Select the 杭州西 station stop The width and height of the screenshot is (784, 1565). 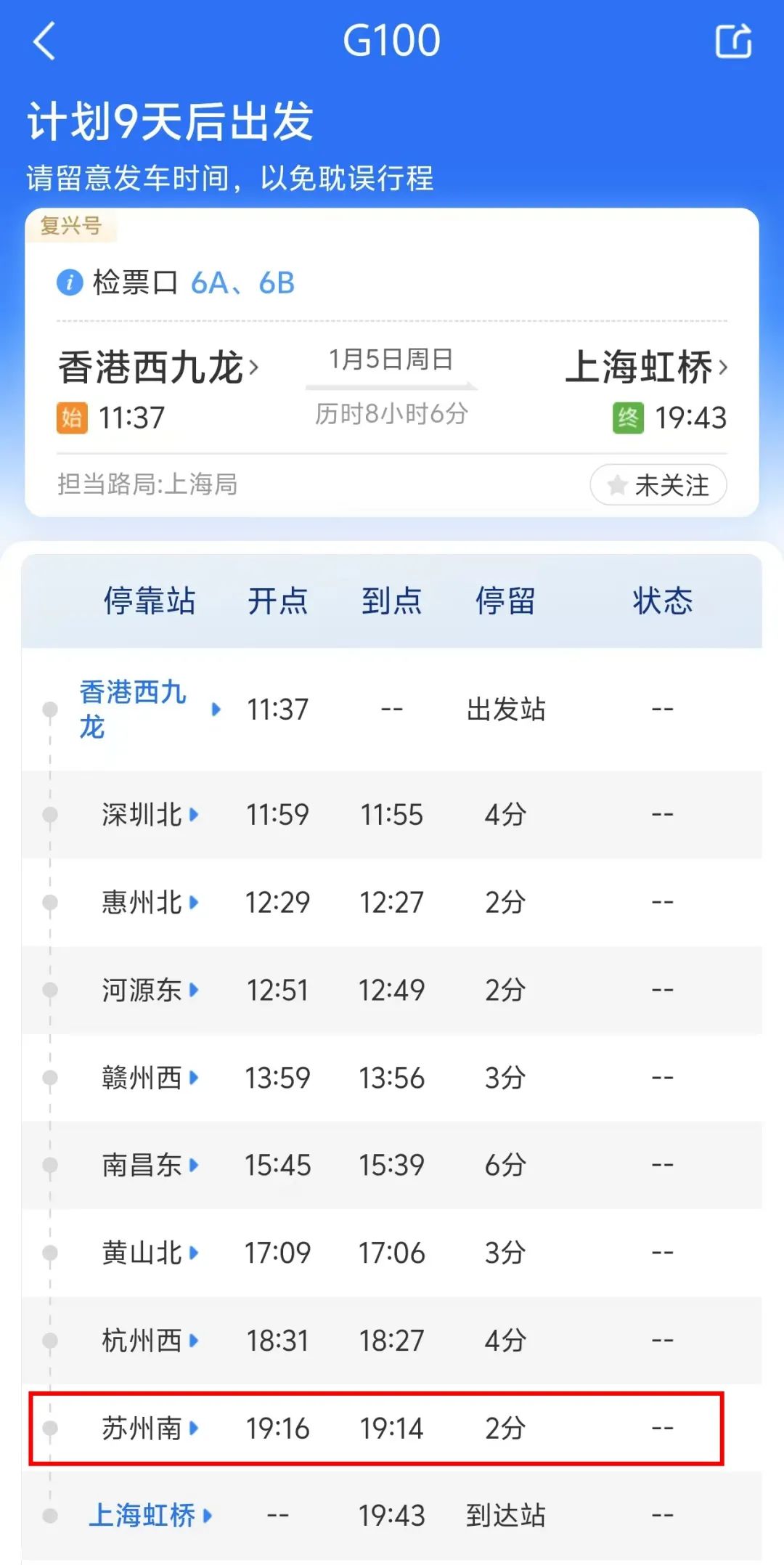click(150, 1341)
